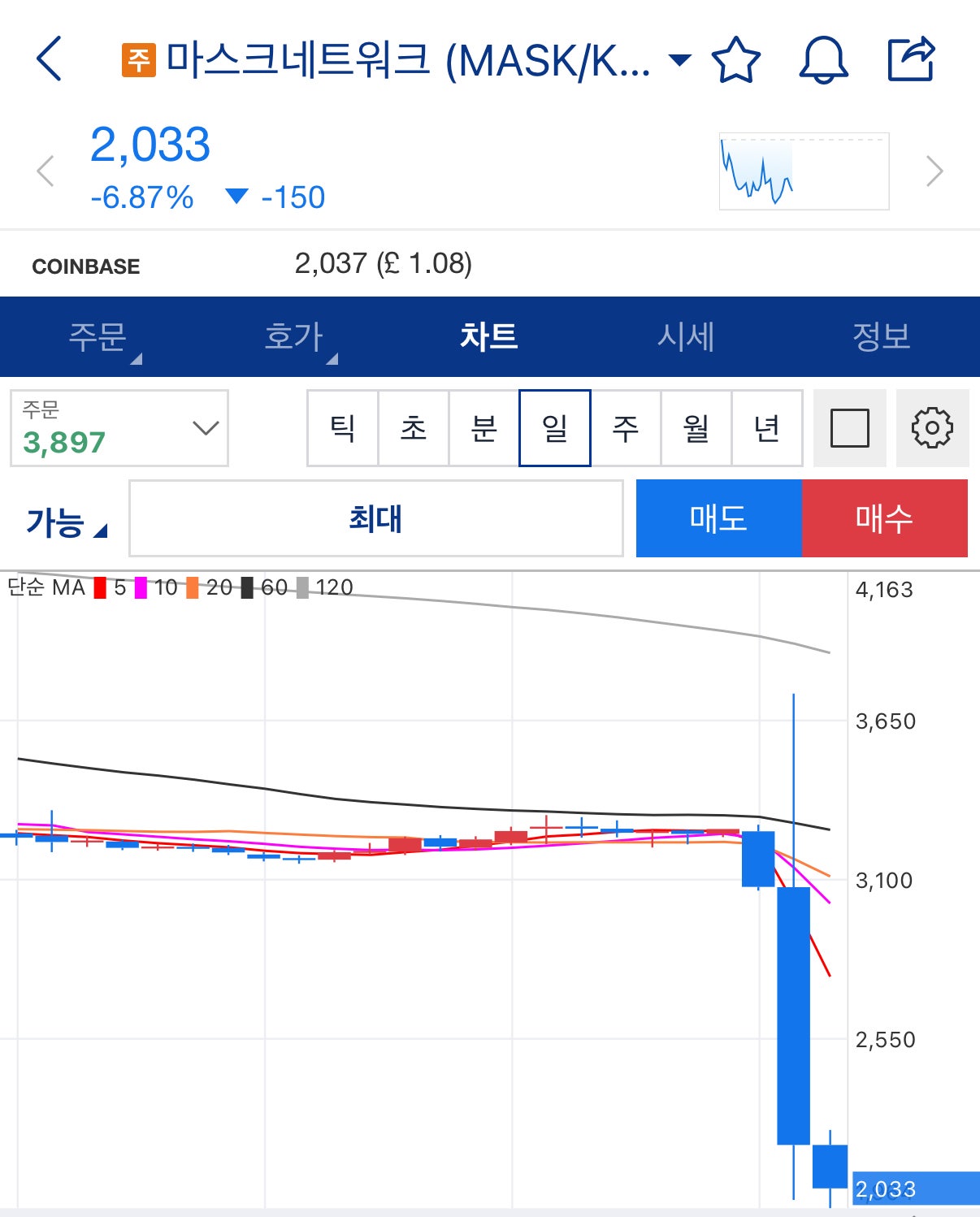The image size is (980, 1217).
Task: Set a price alert with the bell
Action: click(823, 59)
